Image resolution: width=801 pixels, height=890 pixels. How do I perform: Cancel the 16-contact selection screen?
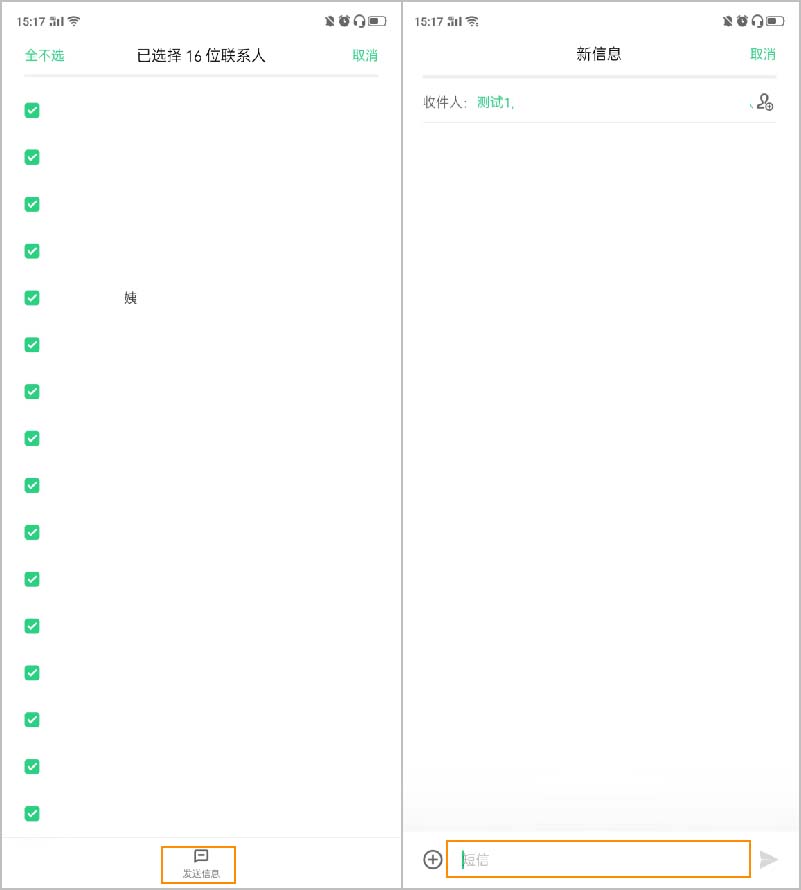[x=365, y=56]
